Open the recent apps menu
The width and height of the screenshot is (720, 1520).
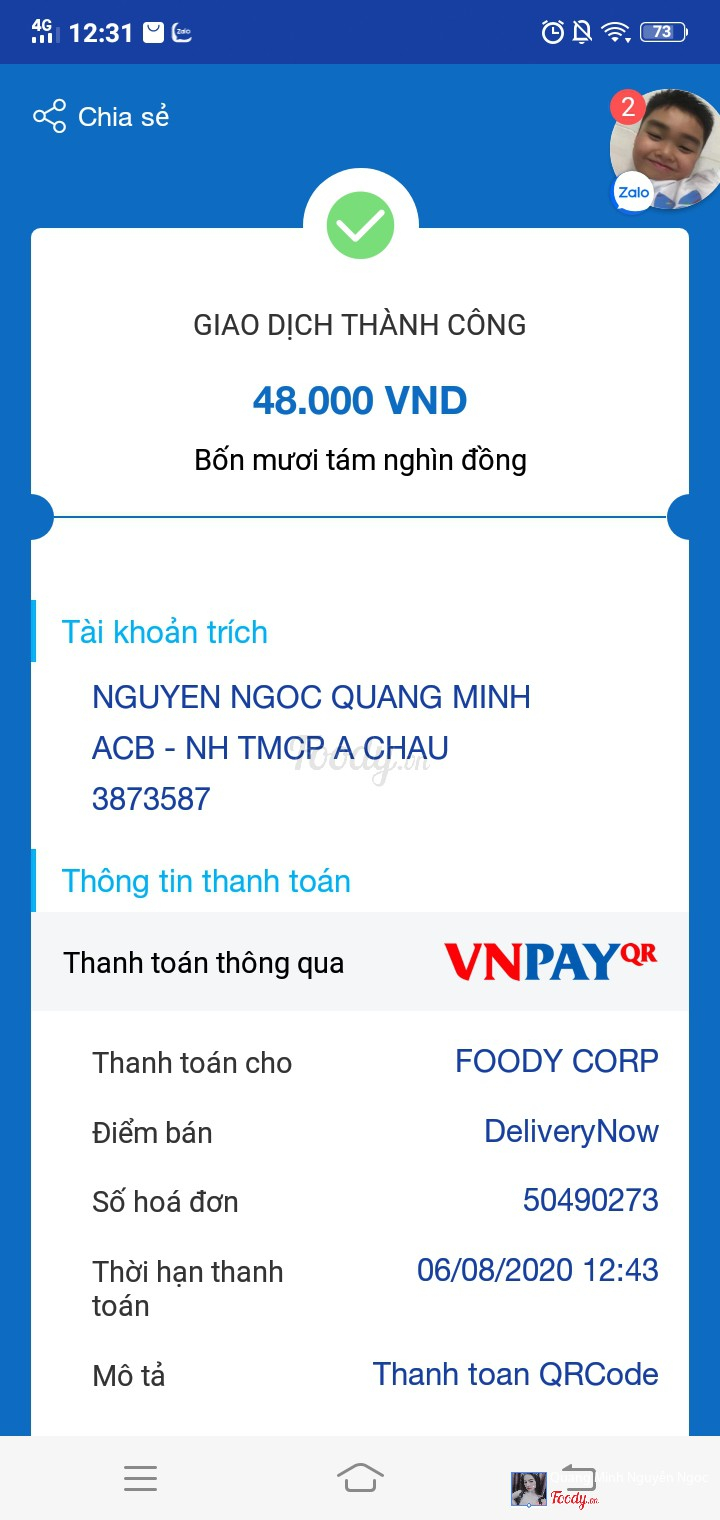pos(140,1478)
